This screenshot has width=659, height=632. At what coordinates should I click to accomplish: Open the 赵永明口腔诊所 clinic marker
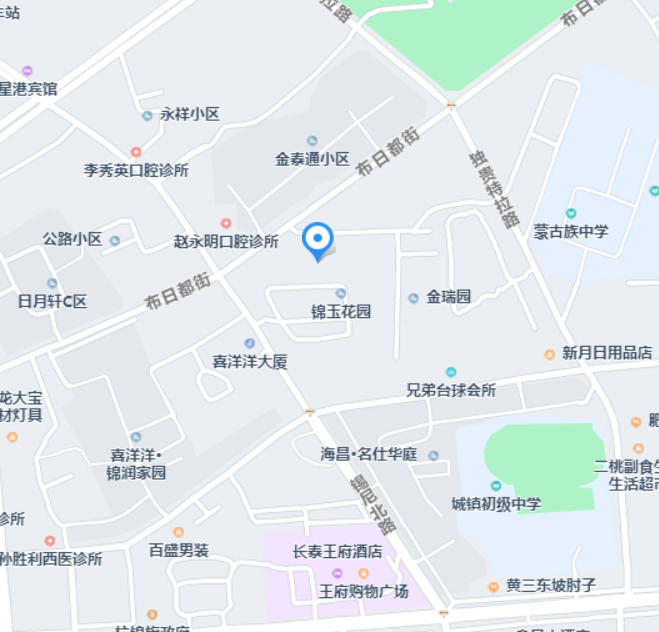point(226,224)
